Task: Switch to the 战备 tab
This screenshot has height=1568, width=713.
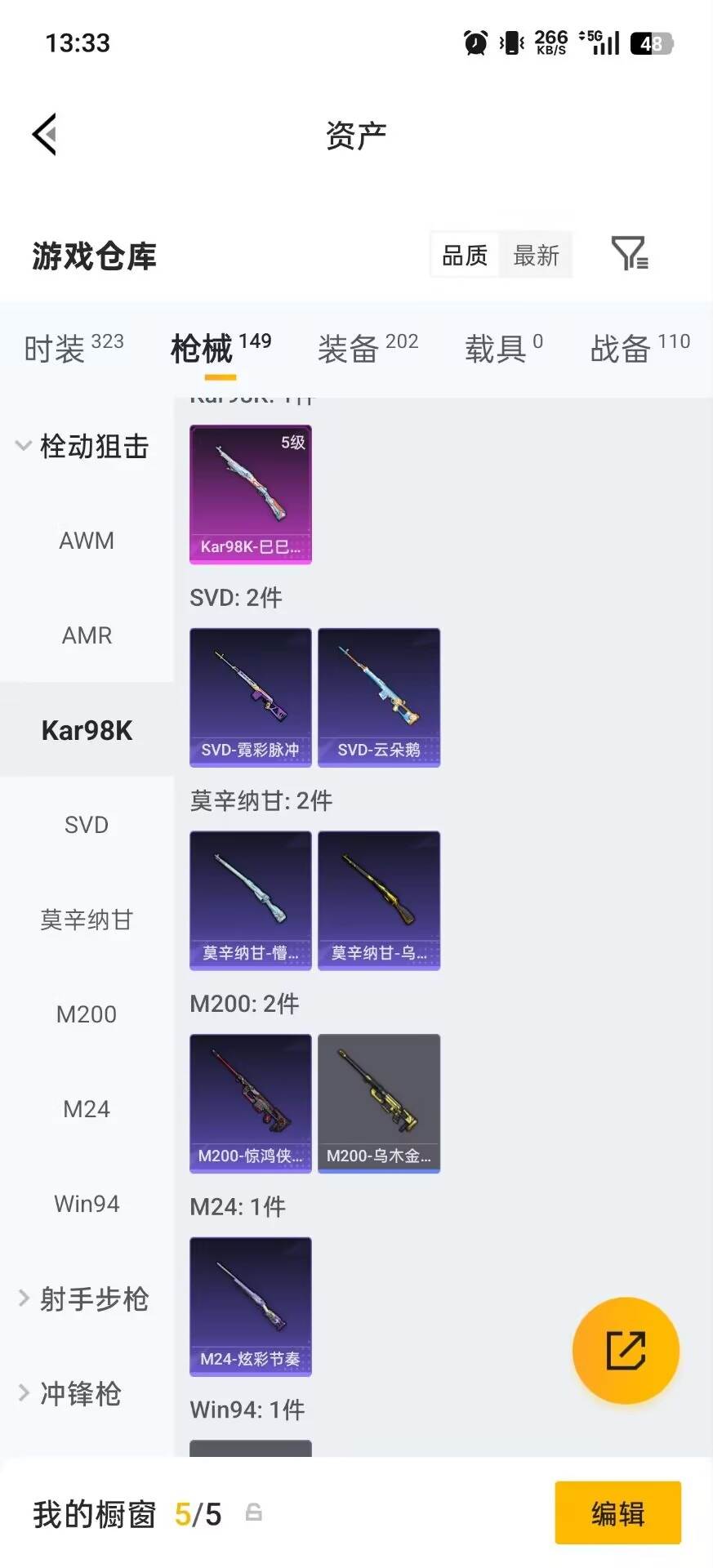Action: coord(639,348)
